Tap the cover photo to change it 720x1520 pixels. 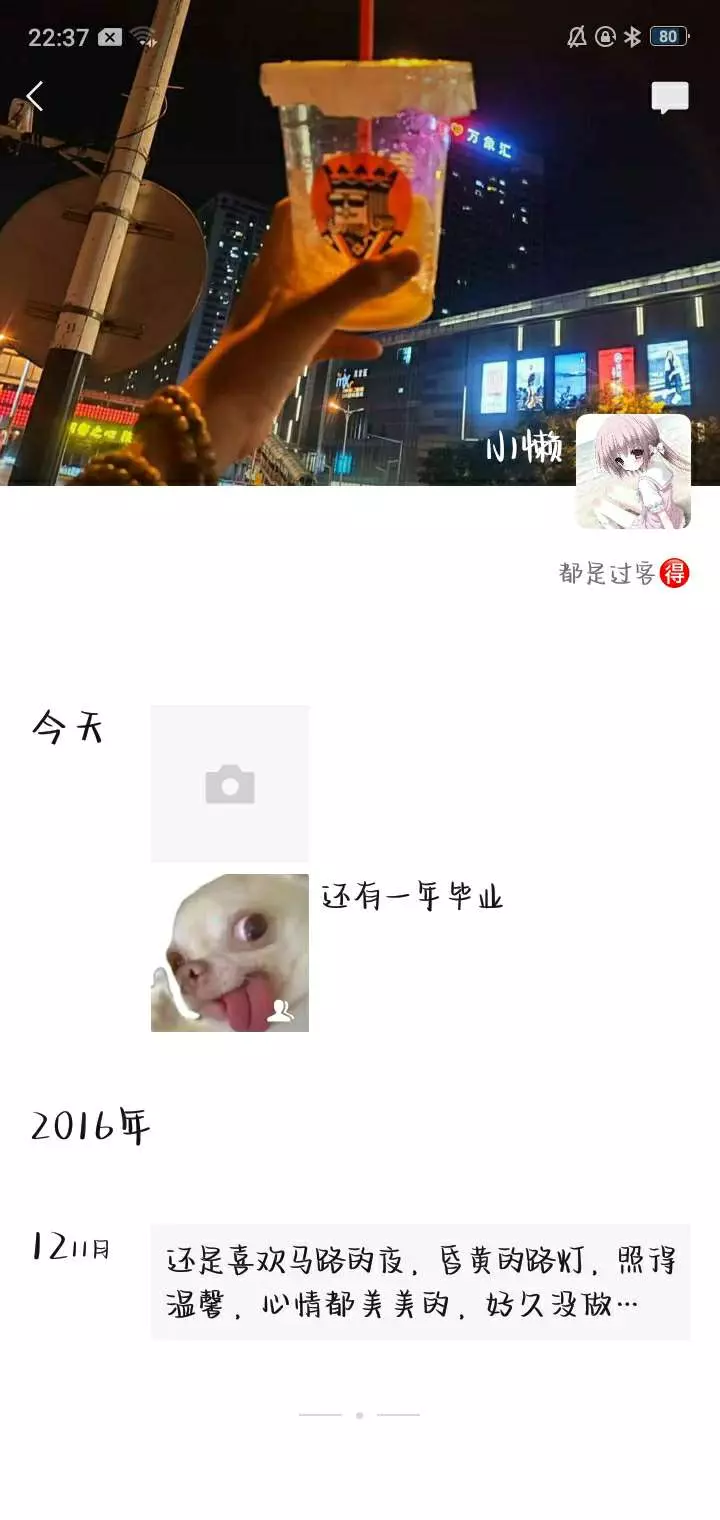[360, 243]
